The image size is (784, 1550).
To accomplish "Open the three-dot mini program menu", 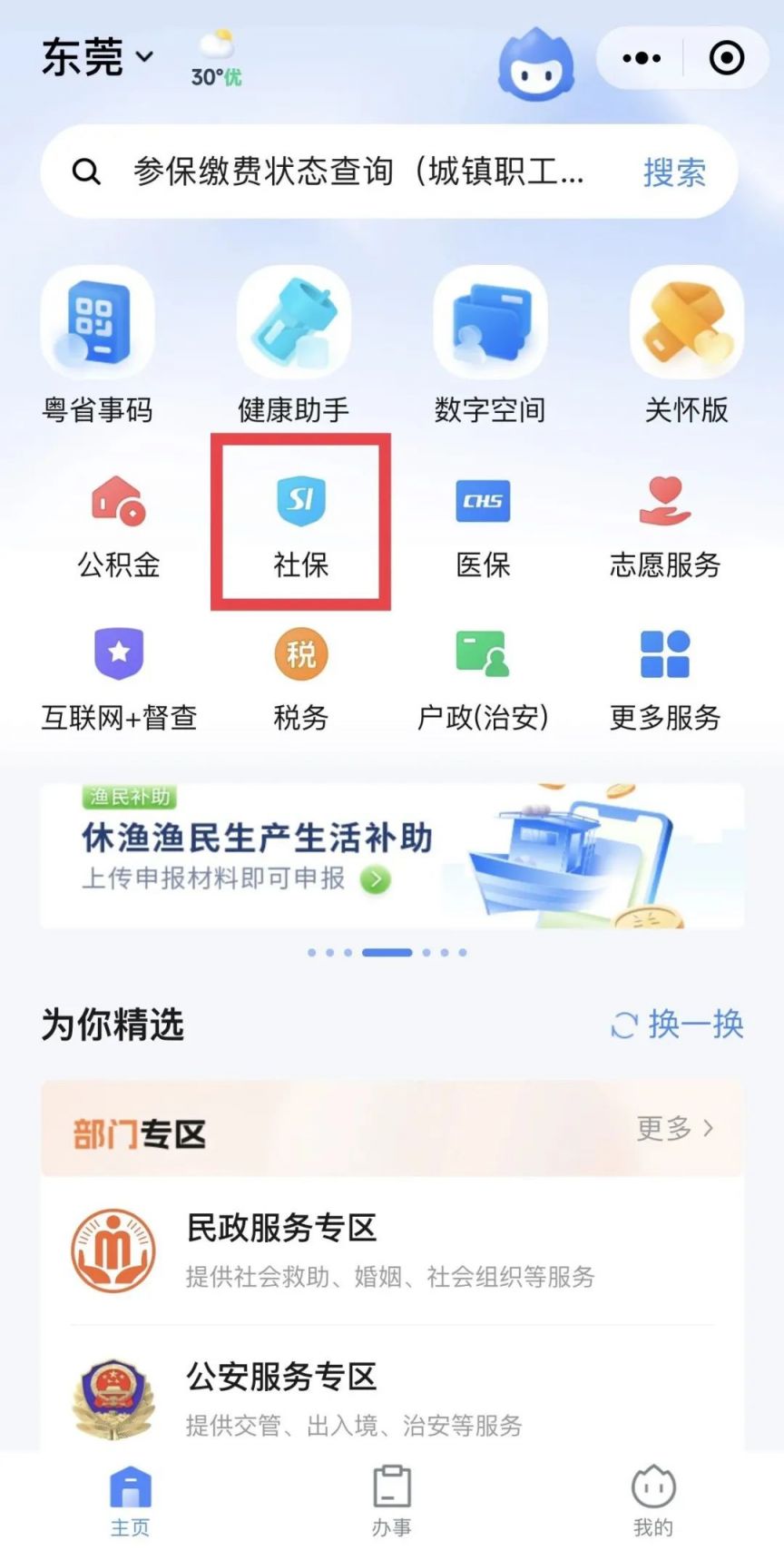I will pos(642,59).
